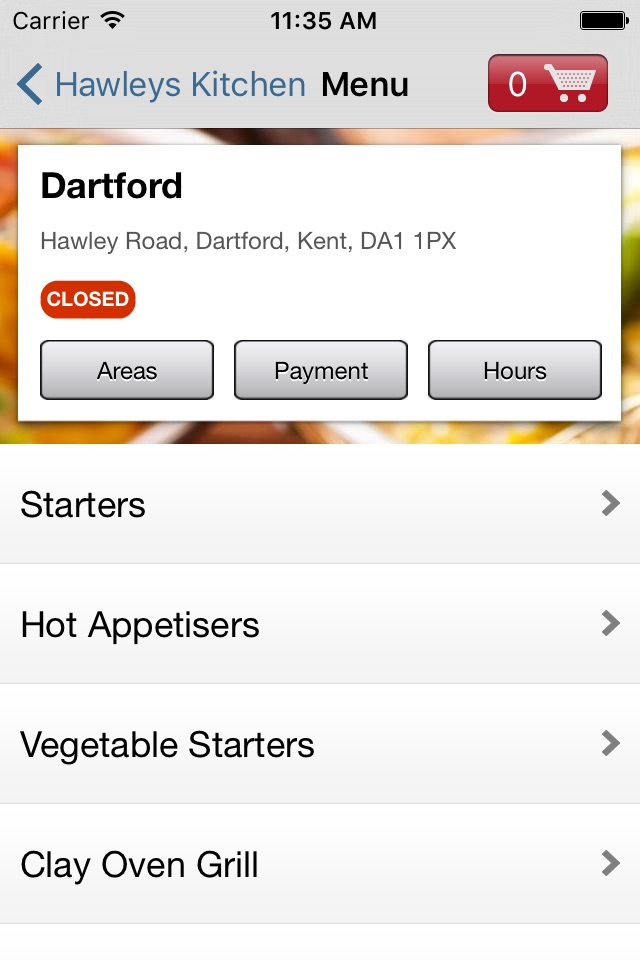Check opening Hours
This screenshot has width=640, height=960.
coord(514,370)
